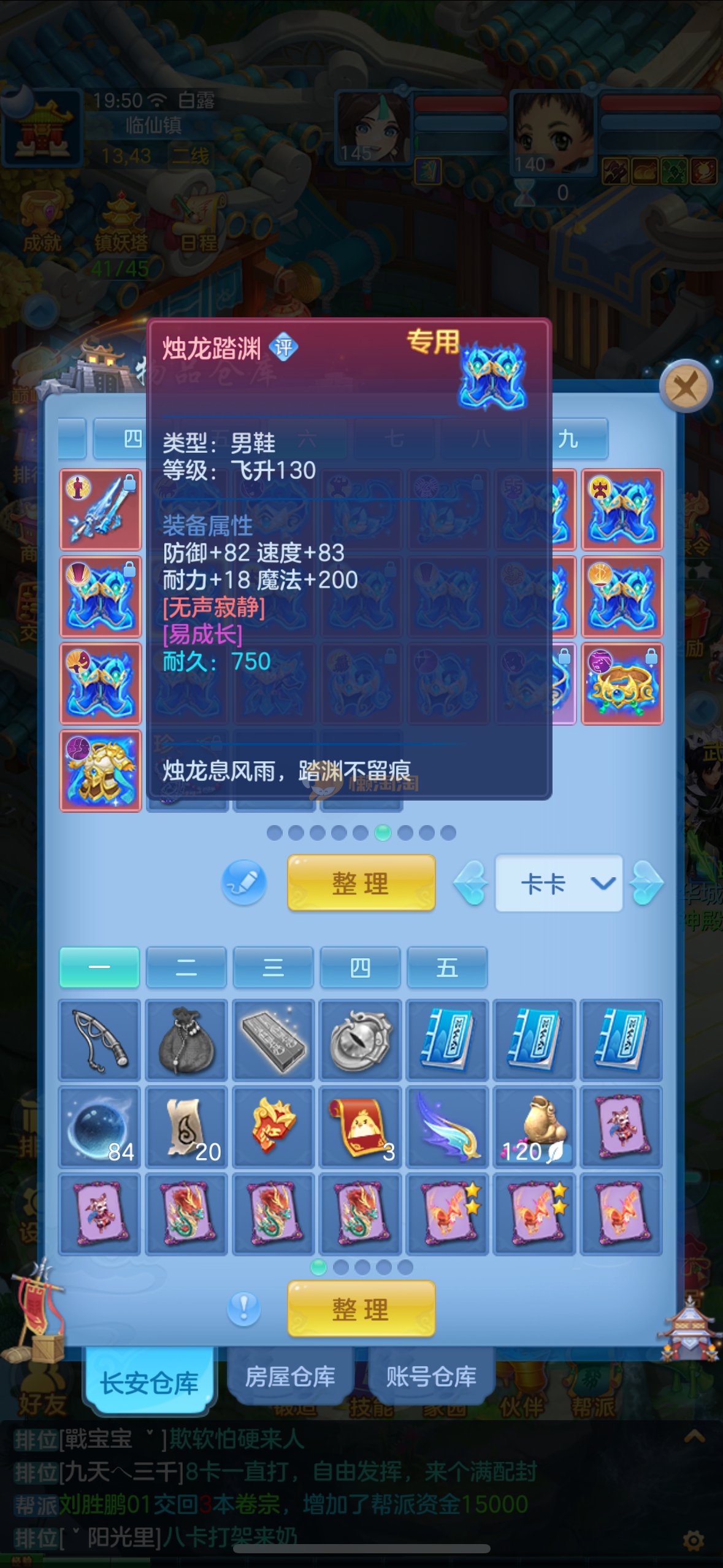The height and width of the screenshot is (1568, 723).
Task: Close the item warehouse window
Action: 685,387
